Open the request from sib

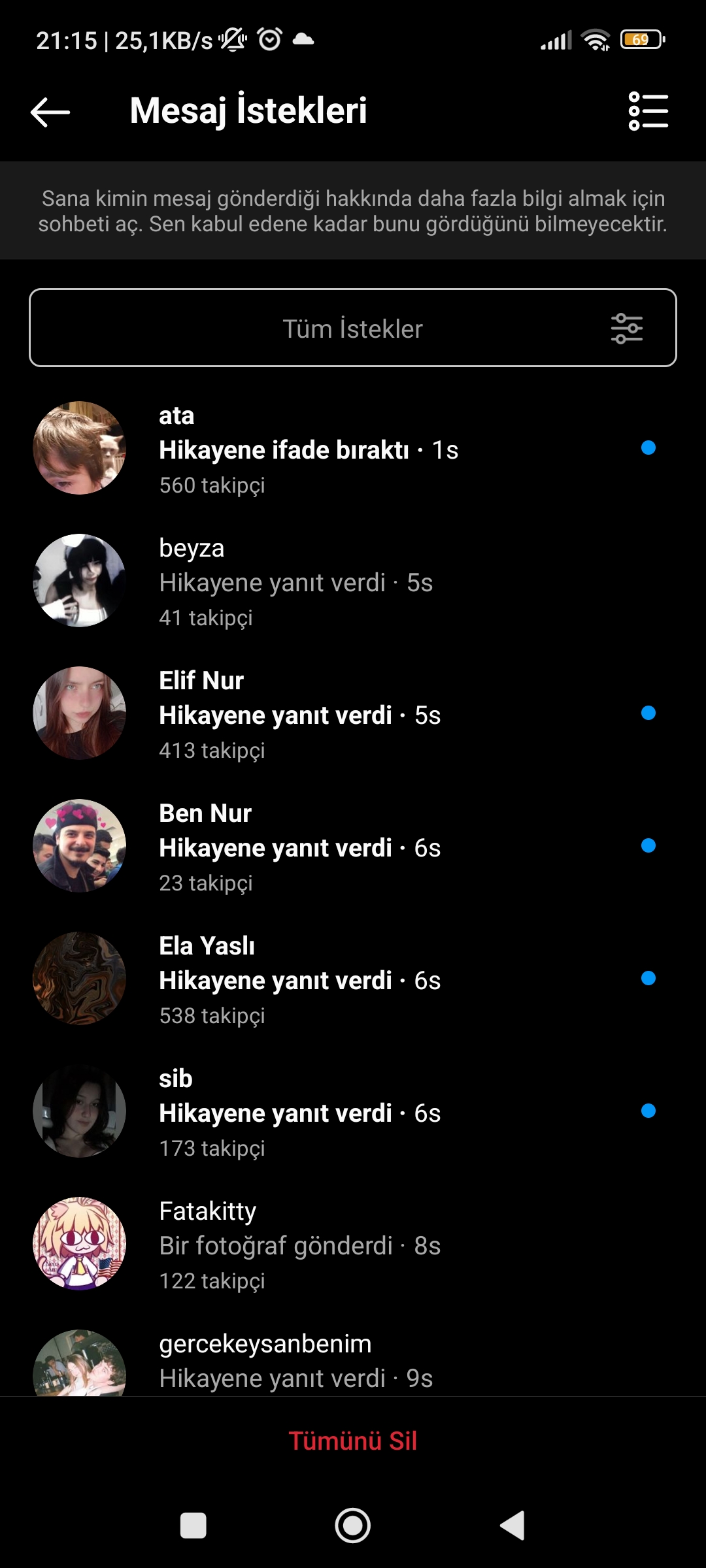353,1111
